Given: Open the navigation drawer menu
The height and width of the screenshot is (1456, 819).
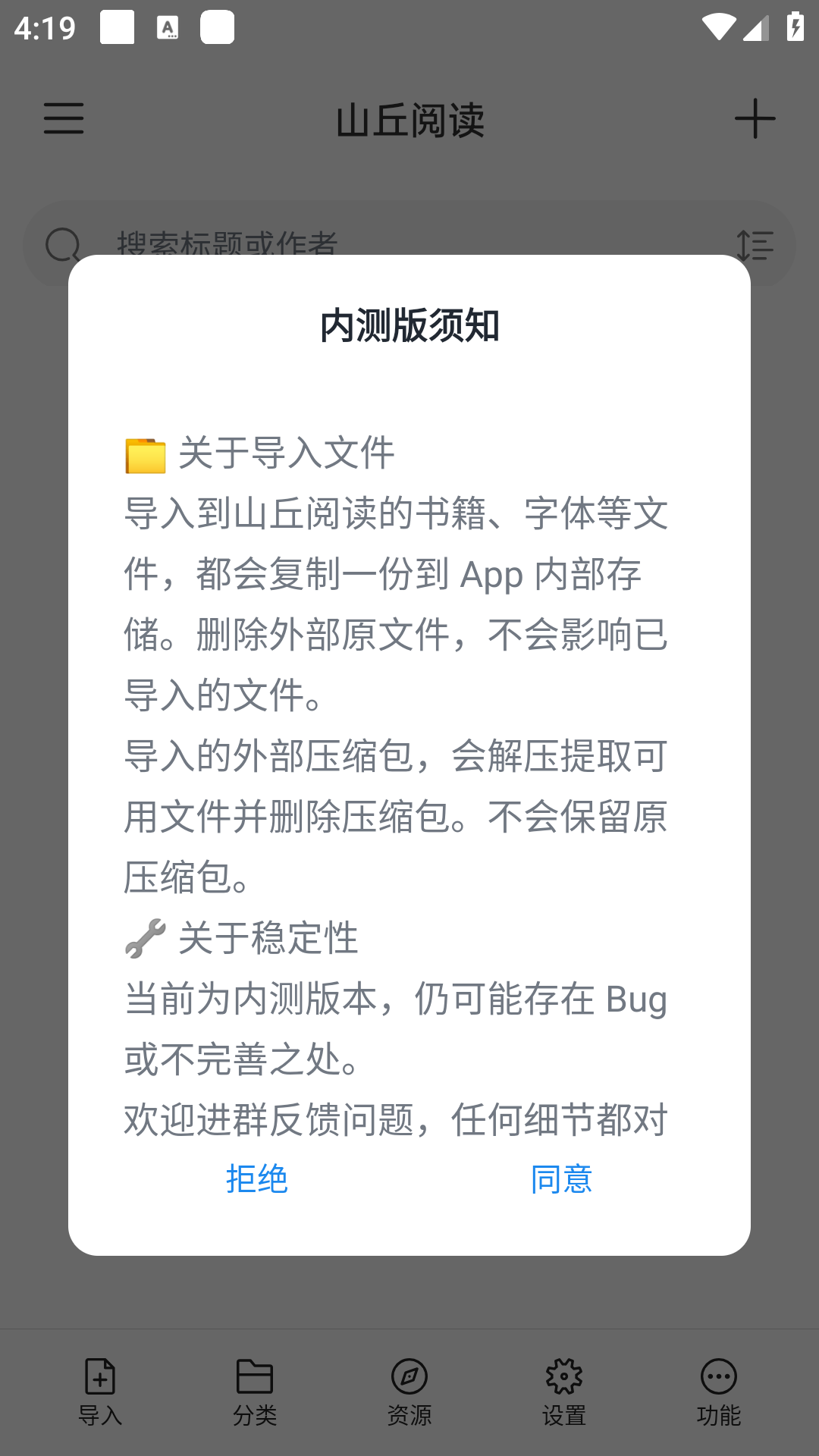Looking at the screenshot, I should [x=64, y=119].
